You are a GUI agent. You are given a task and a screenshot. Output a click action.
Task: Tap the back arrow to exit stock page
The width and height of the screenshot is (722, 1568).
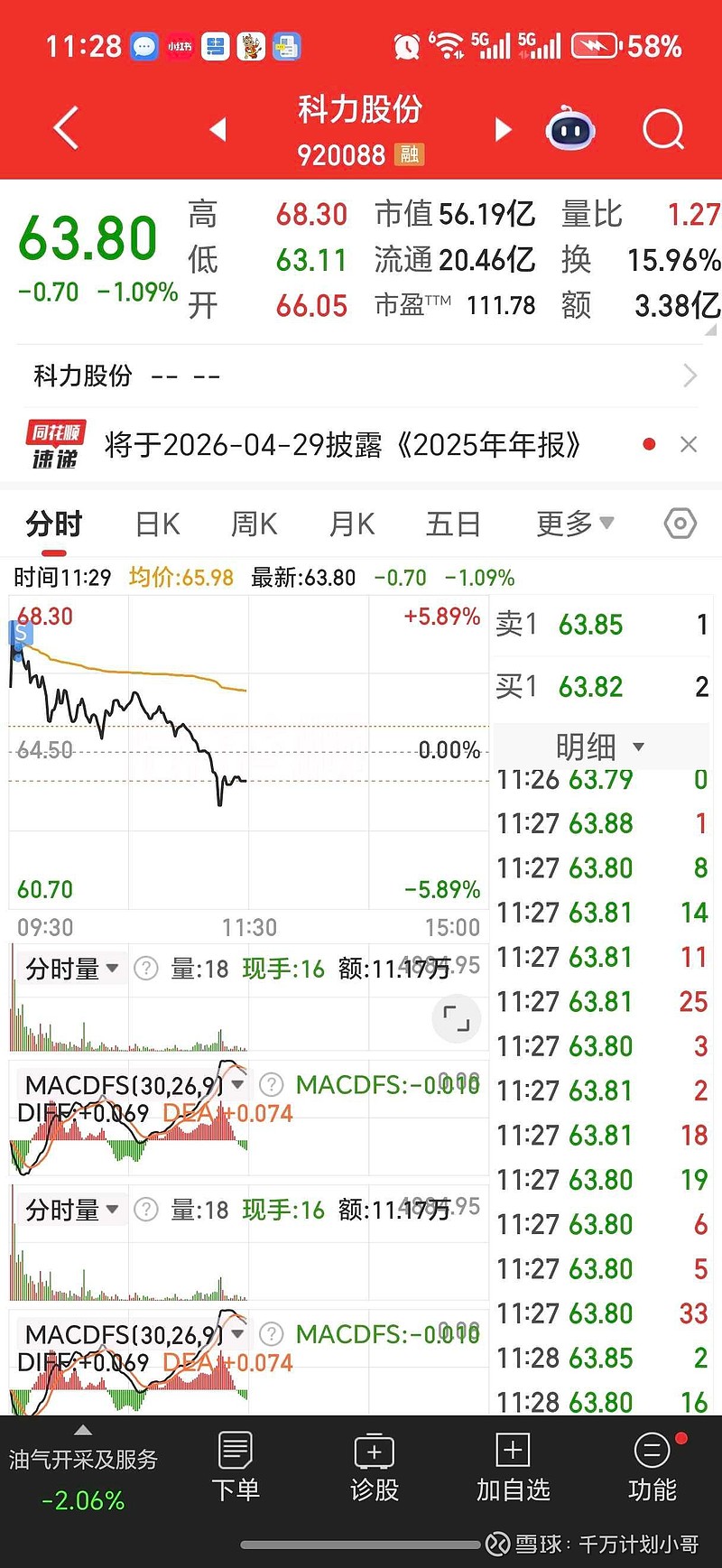tap(64, 129)
